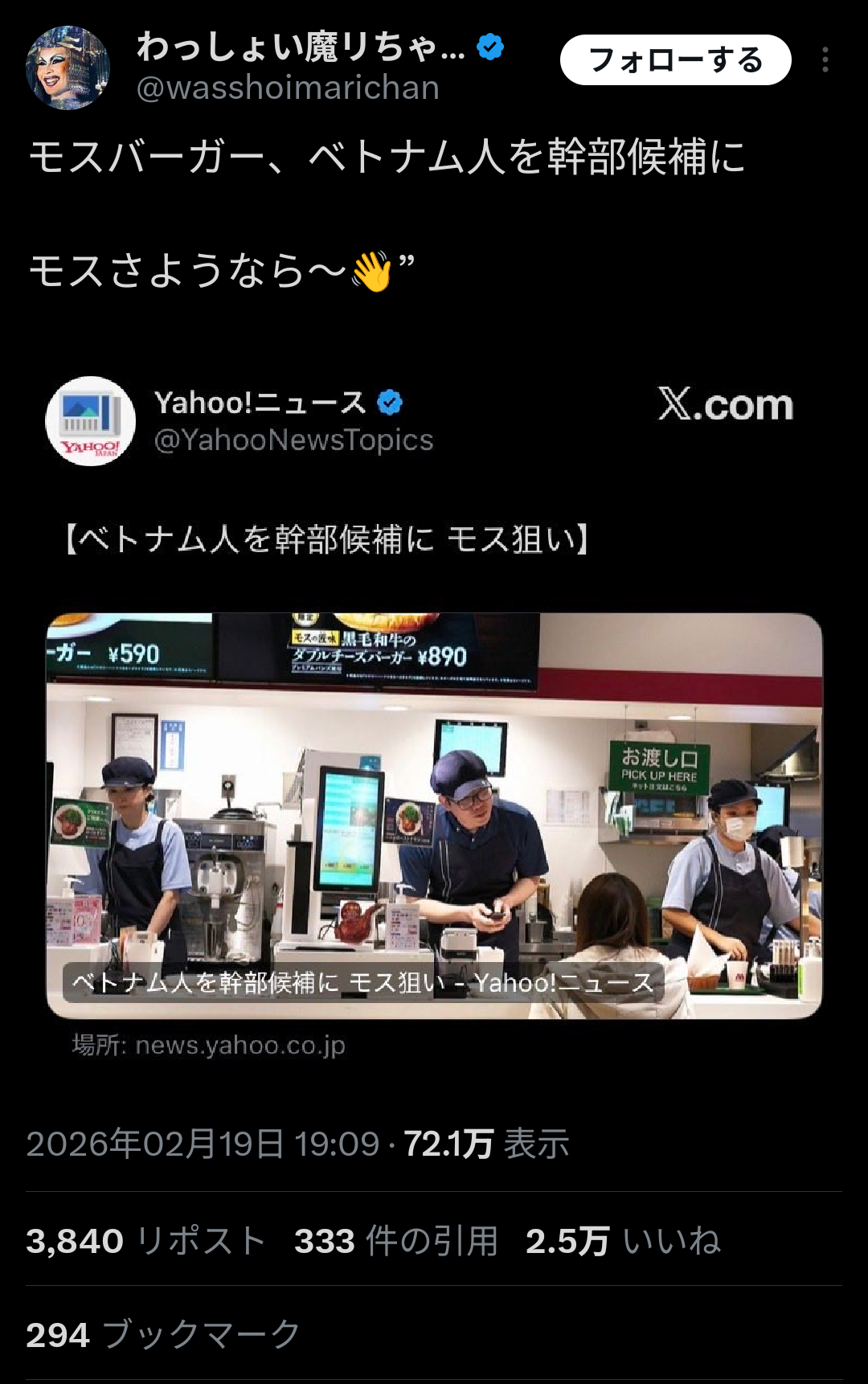Viewport: 868px width, 1384px height.
Task: Open わっしょい魔リちゃ's profile picture
Action: pos(68,68)
